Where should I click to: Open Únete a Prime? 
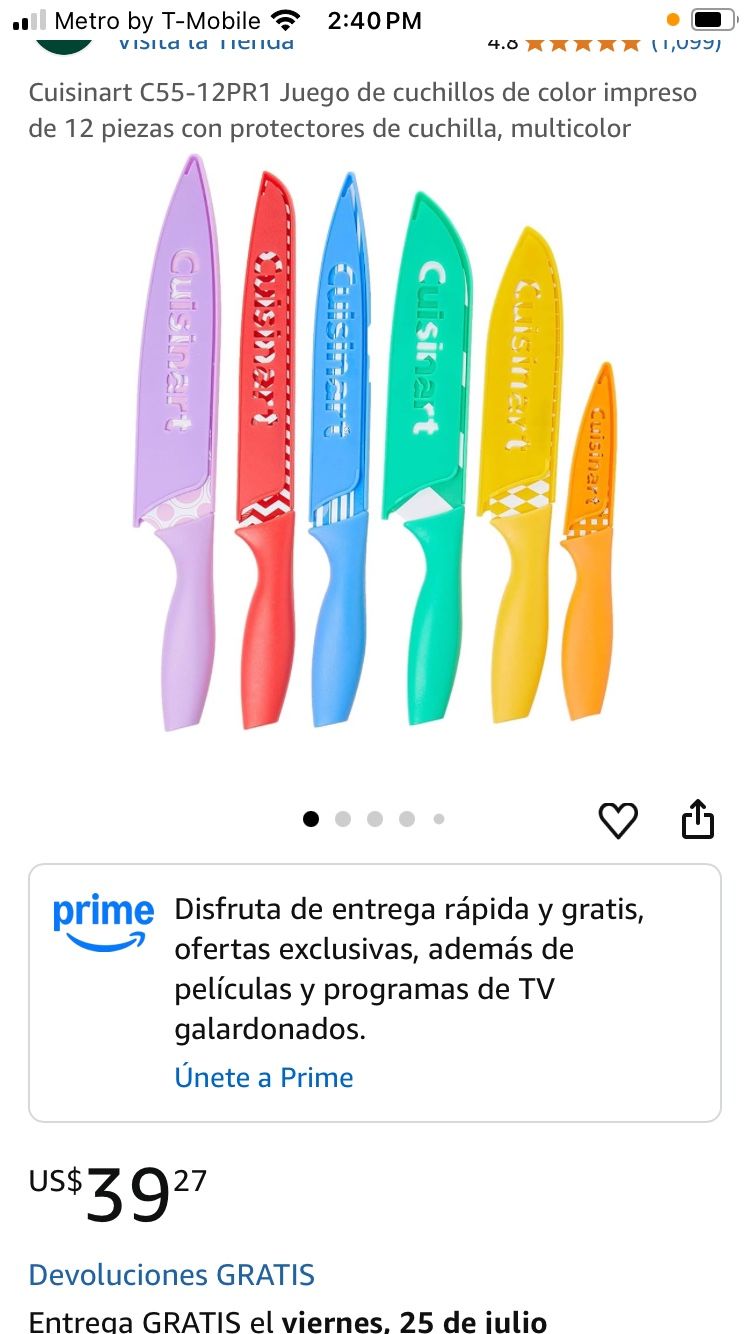pos(264,1078)
